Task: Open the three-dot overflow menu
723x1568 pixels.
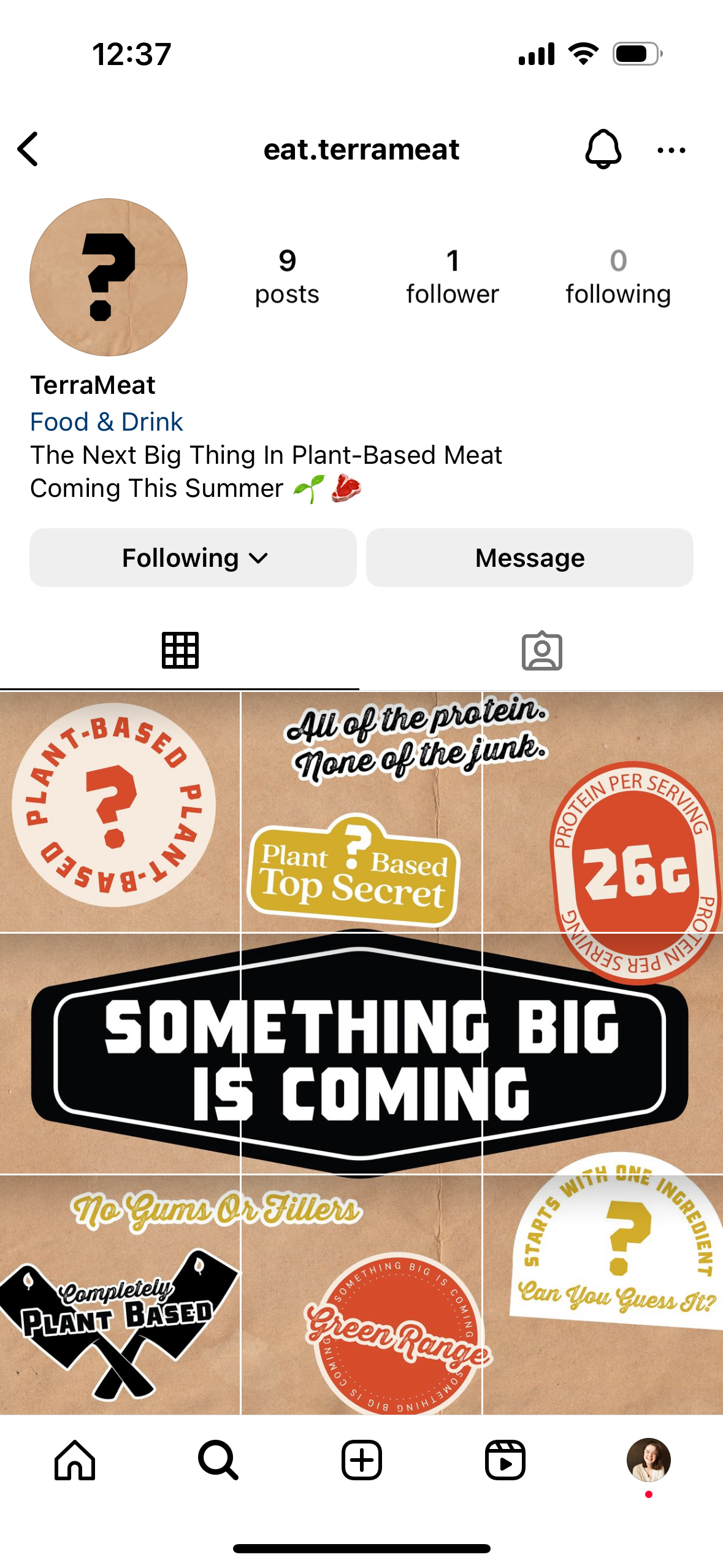Action: [x=671, y=150]
